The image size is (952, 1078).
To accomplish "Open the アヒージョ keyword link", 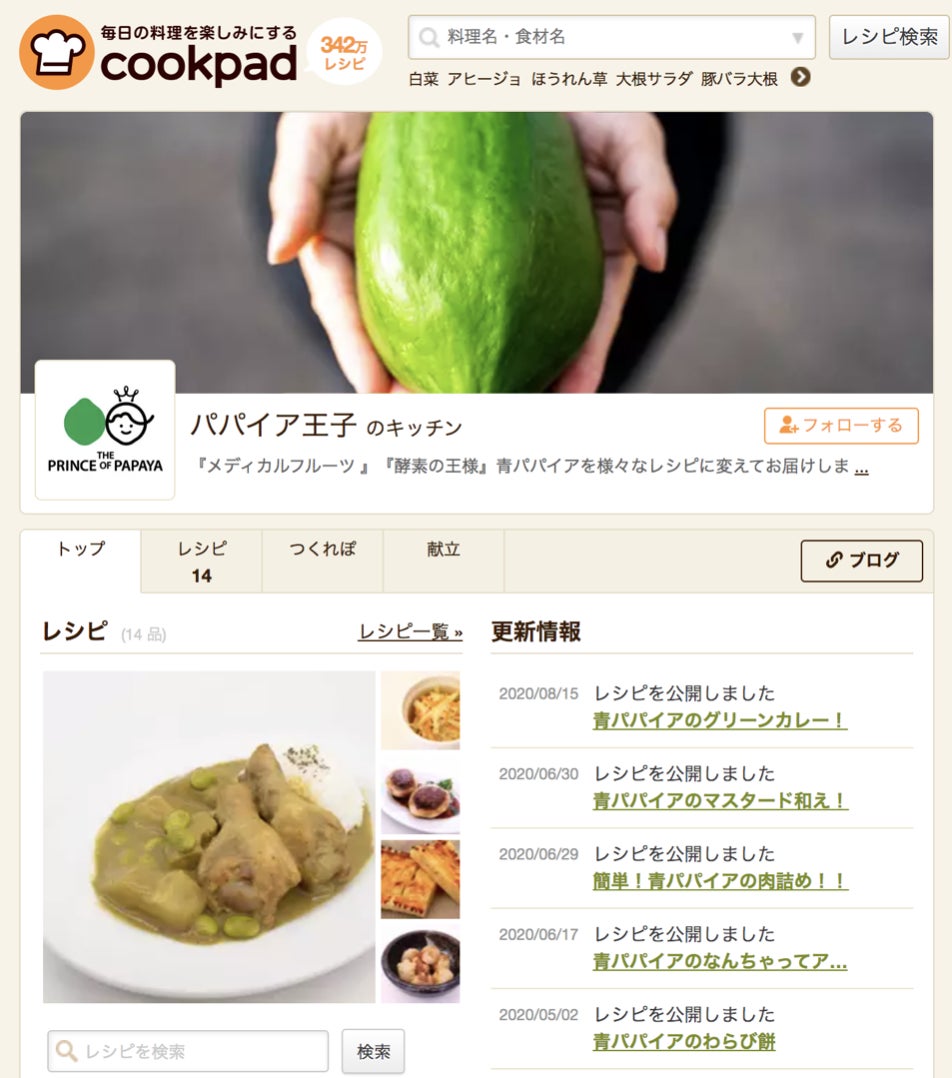I will coord(484,78).
